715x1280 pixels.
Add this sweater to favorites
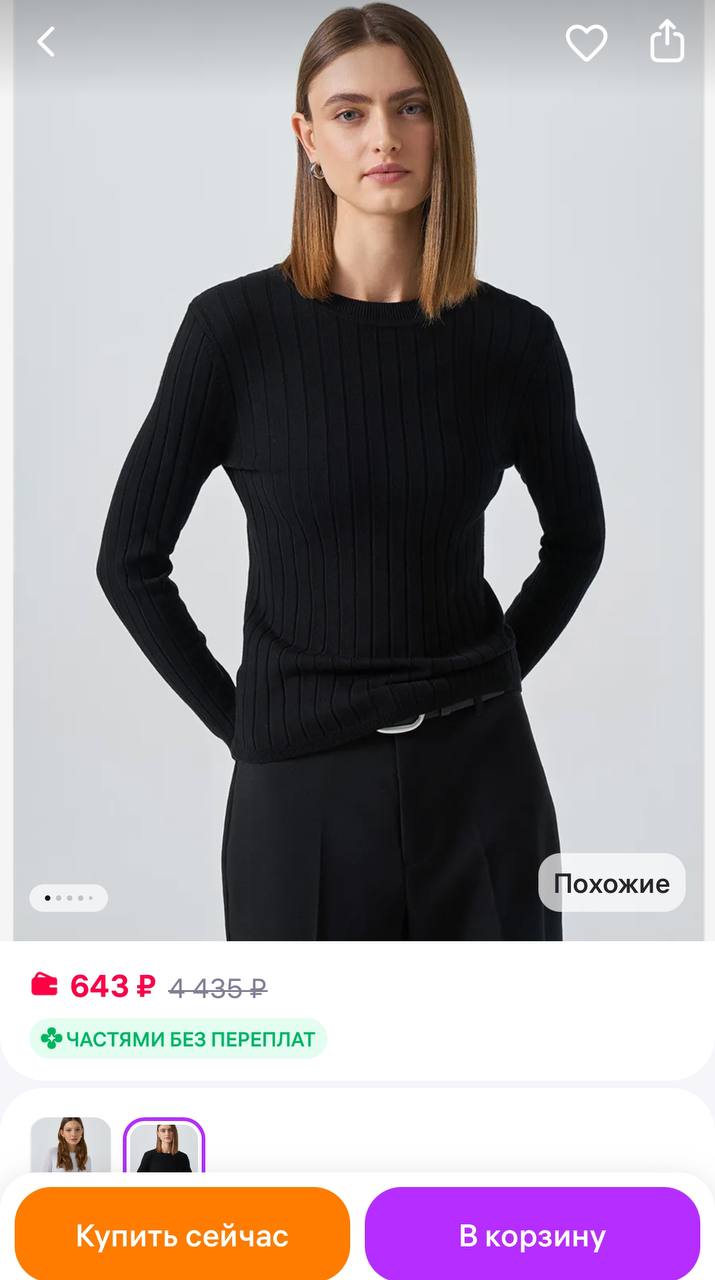[x=586, y=42]
